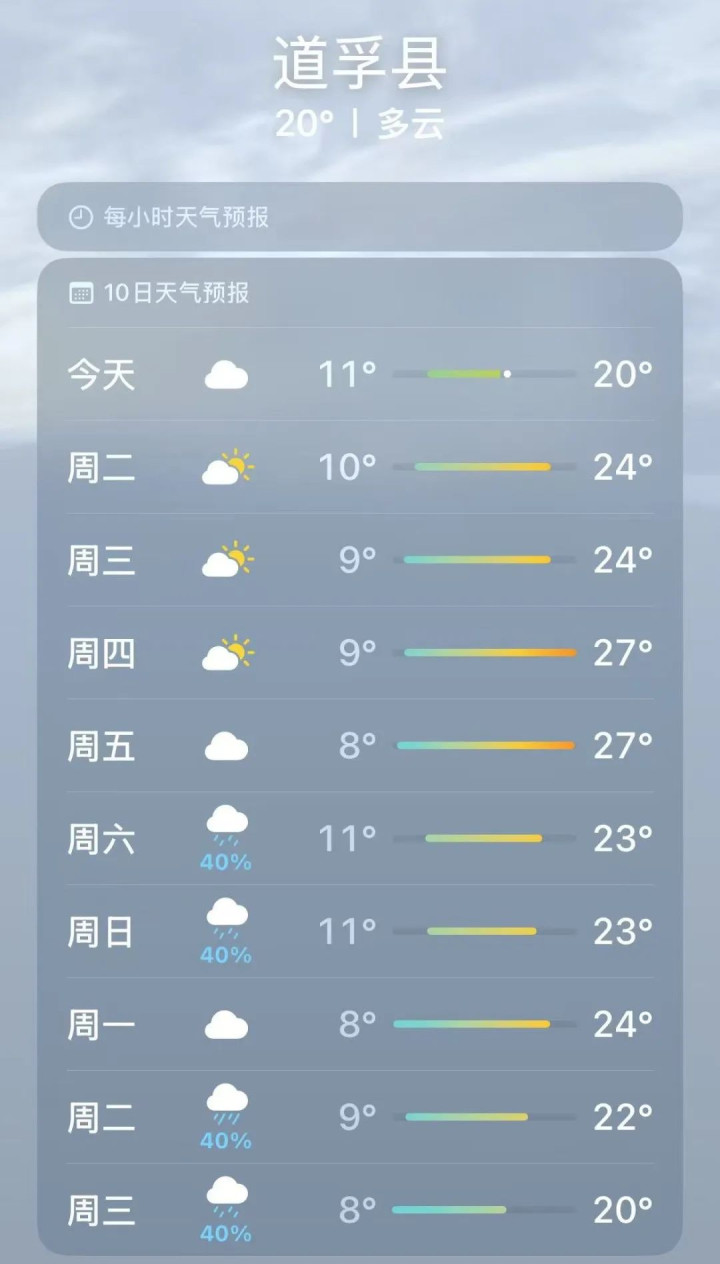Open the 周一 forecast row

point(360,1024)
